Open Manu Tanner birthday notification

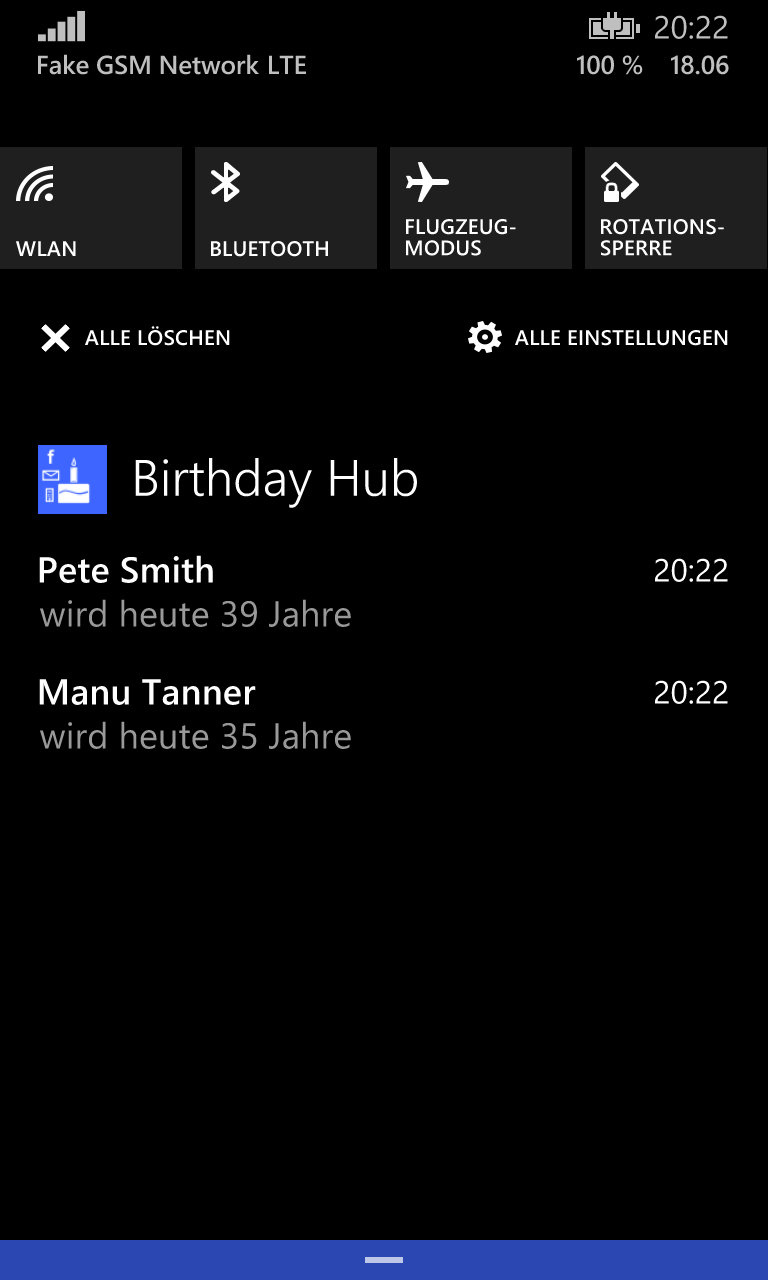click(384, 713)
